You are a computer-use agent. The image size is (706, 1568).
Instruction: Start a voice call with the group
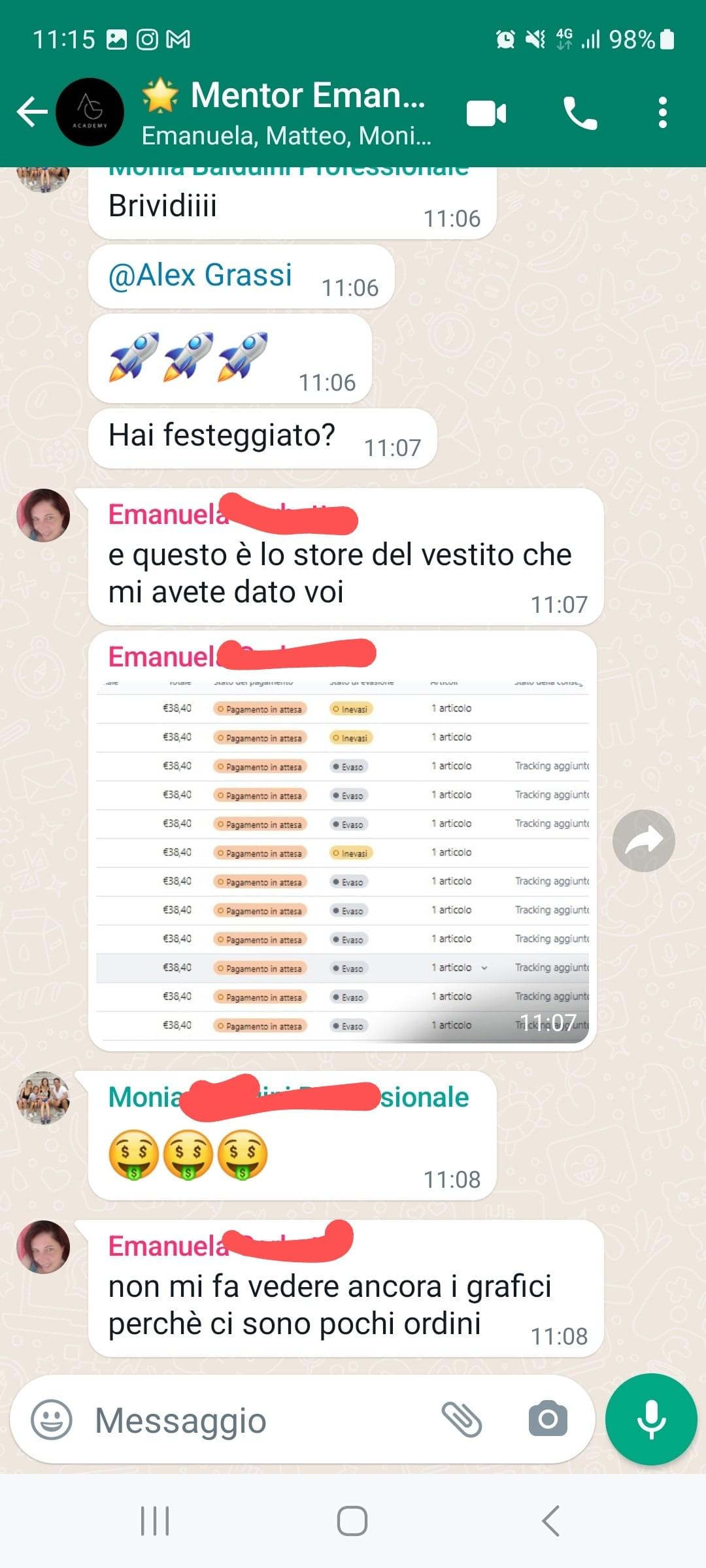point(580,113)
